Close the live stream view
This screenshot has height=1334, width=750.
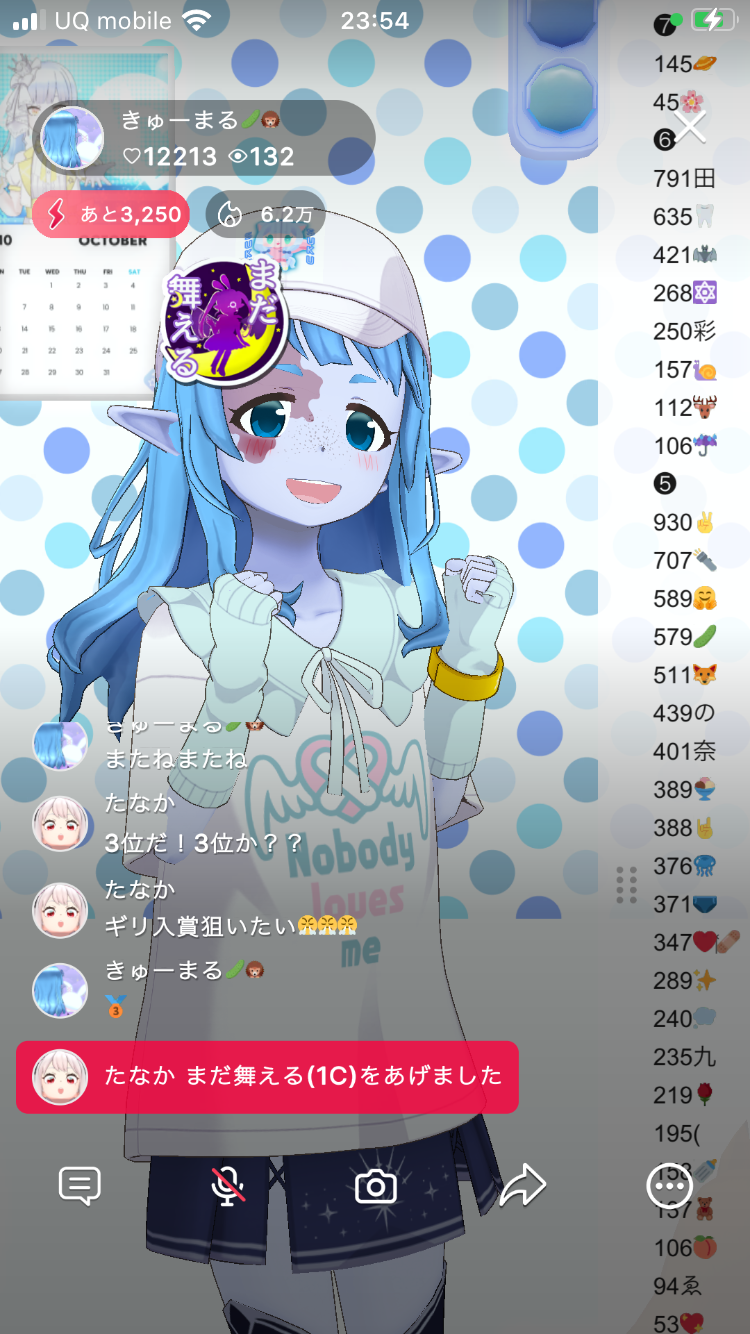click(690, 127)
